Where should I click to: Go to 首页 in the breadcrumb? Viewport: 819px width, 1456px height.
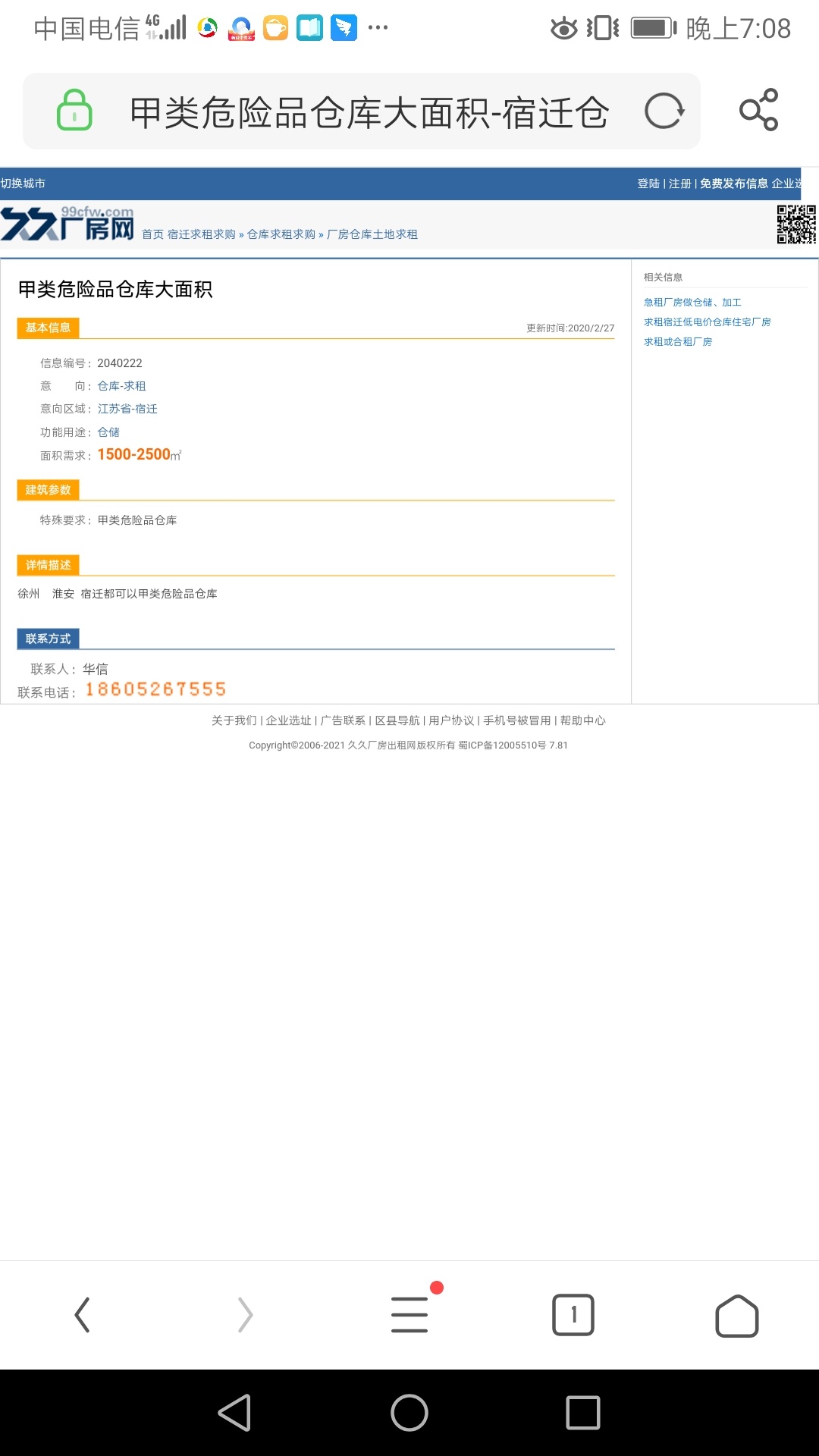pos(152,234)
